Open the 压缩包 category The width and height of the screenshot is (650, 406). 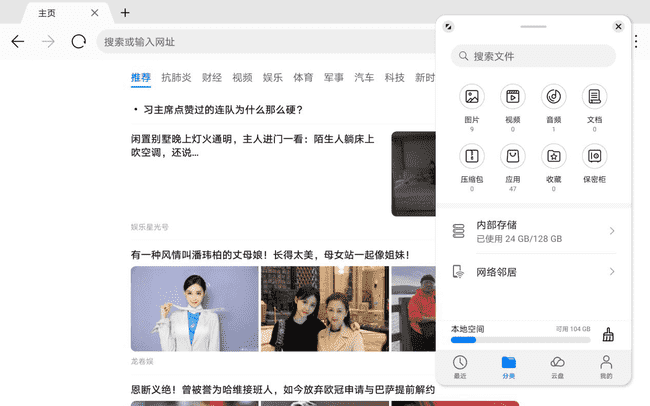click(472, 157)
